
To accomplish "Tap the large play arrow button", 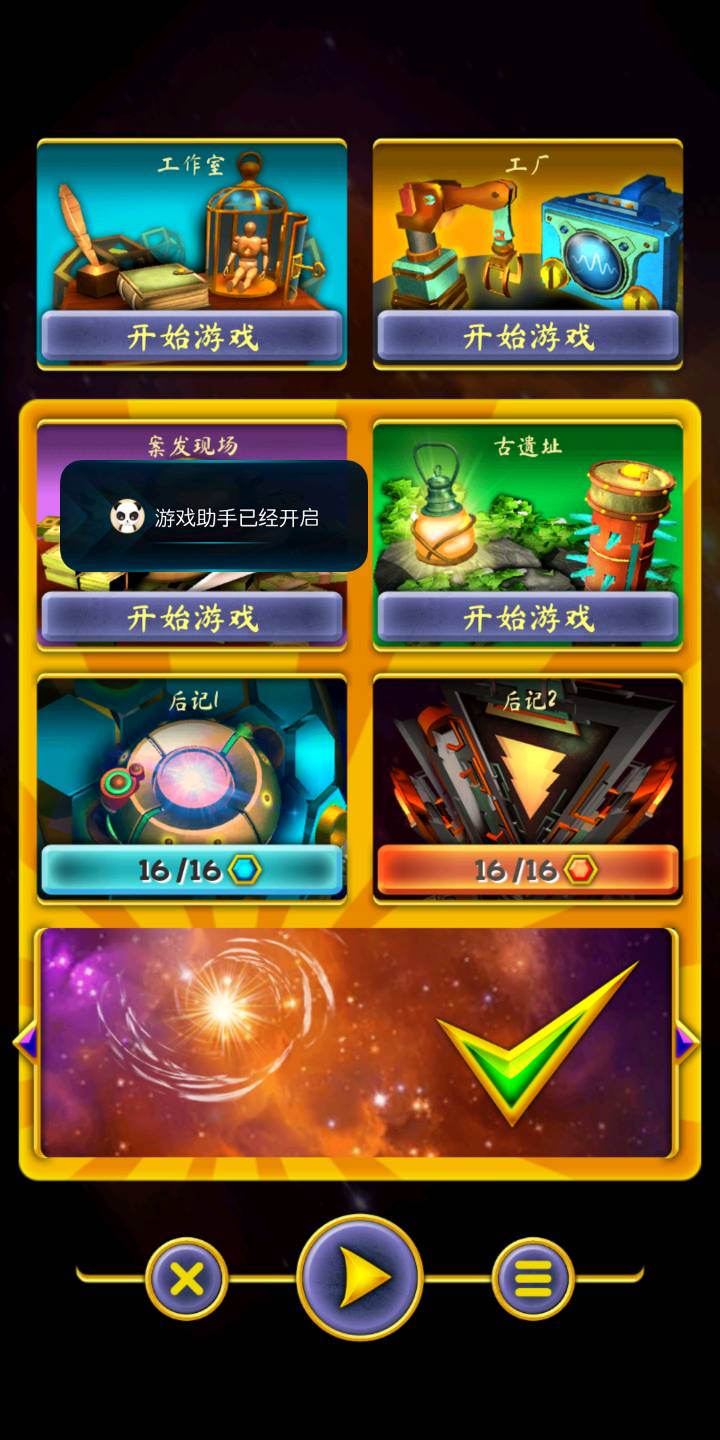I will coord(360,1277).
